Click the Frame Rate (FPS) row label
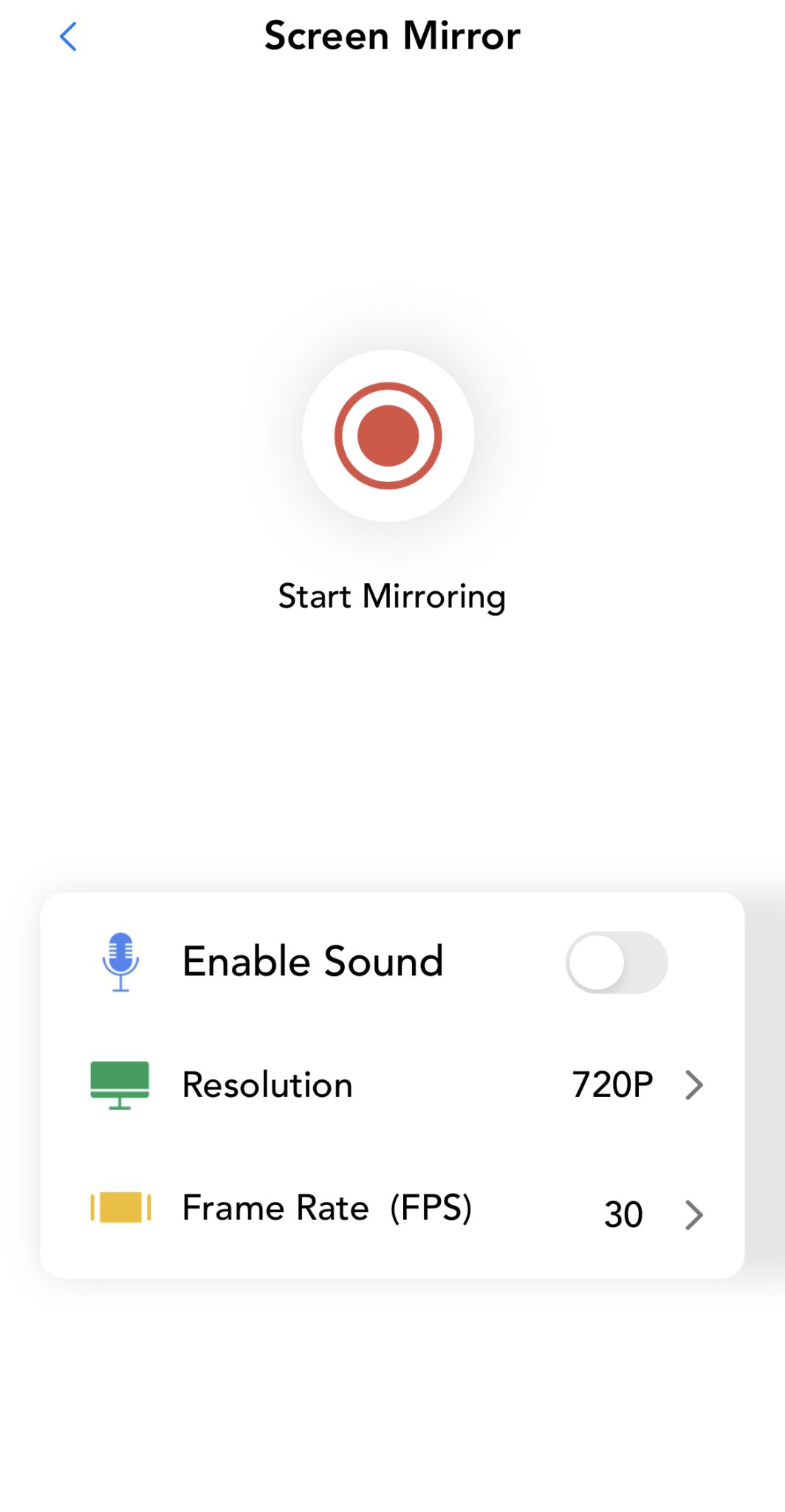 (x=327, y=1208)
